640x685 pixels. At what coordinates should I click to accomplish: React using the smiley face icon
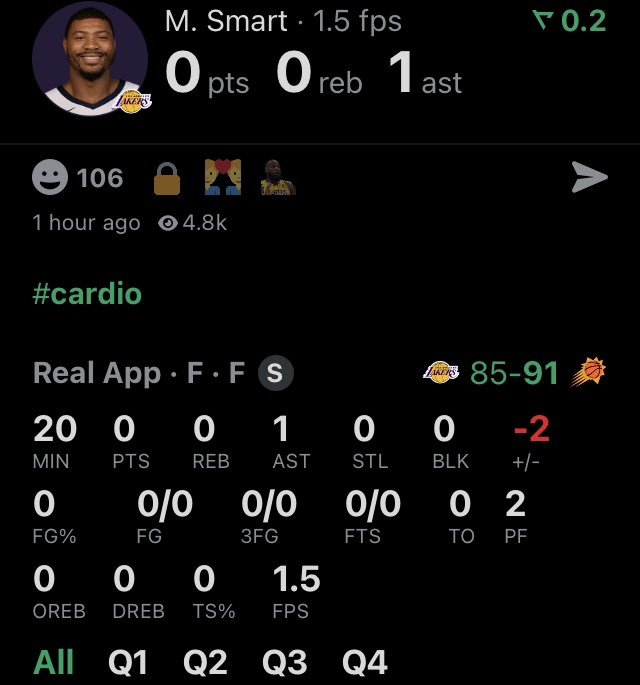coord(47,179)
